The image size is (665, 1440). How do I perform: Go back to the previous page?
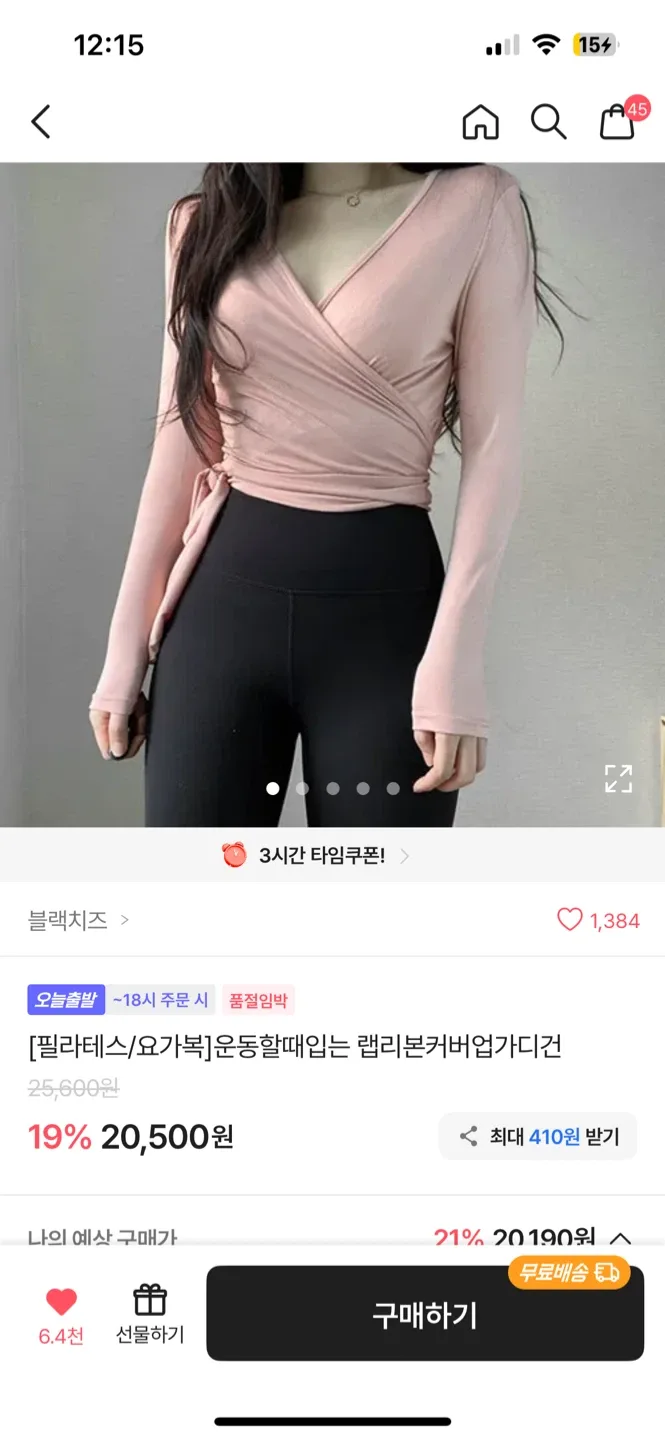[x=41, y=122]
